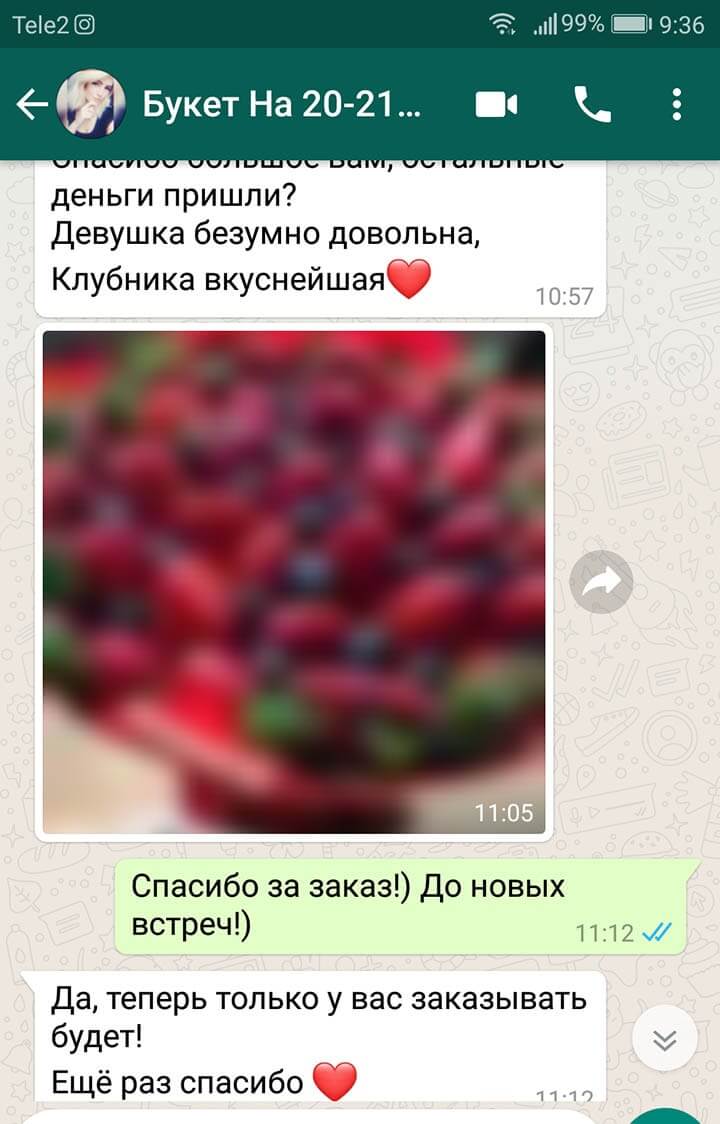Start a video call with this contact

(496, 104)
